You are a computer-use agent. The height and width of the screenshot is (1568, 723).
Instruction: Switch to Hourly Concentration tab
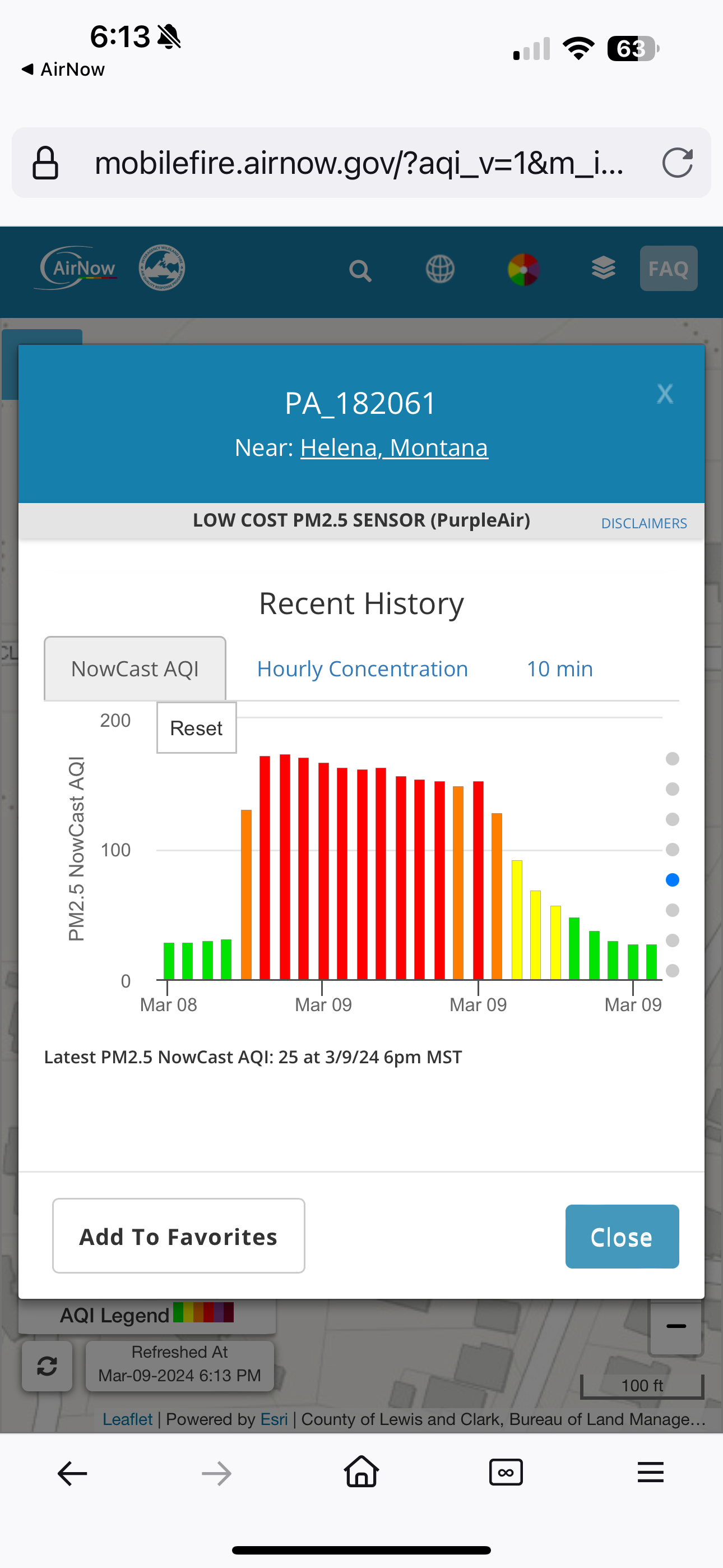point(362,668)
